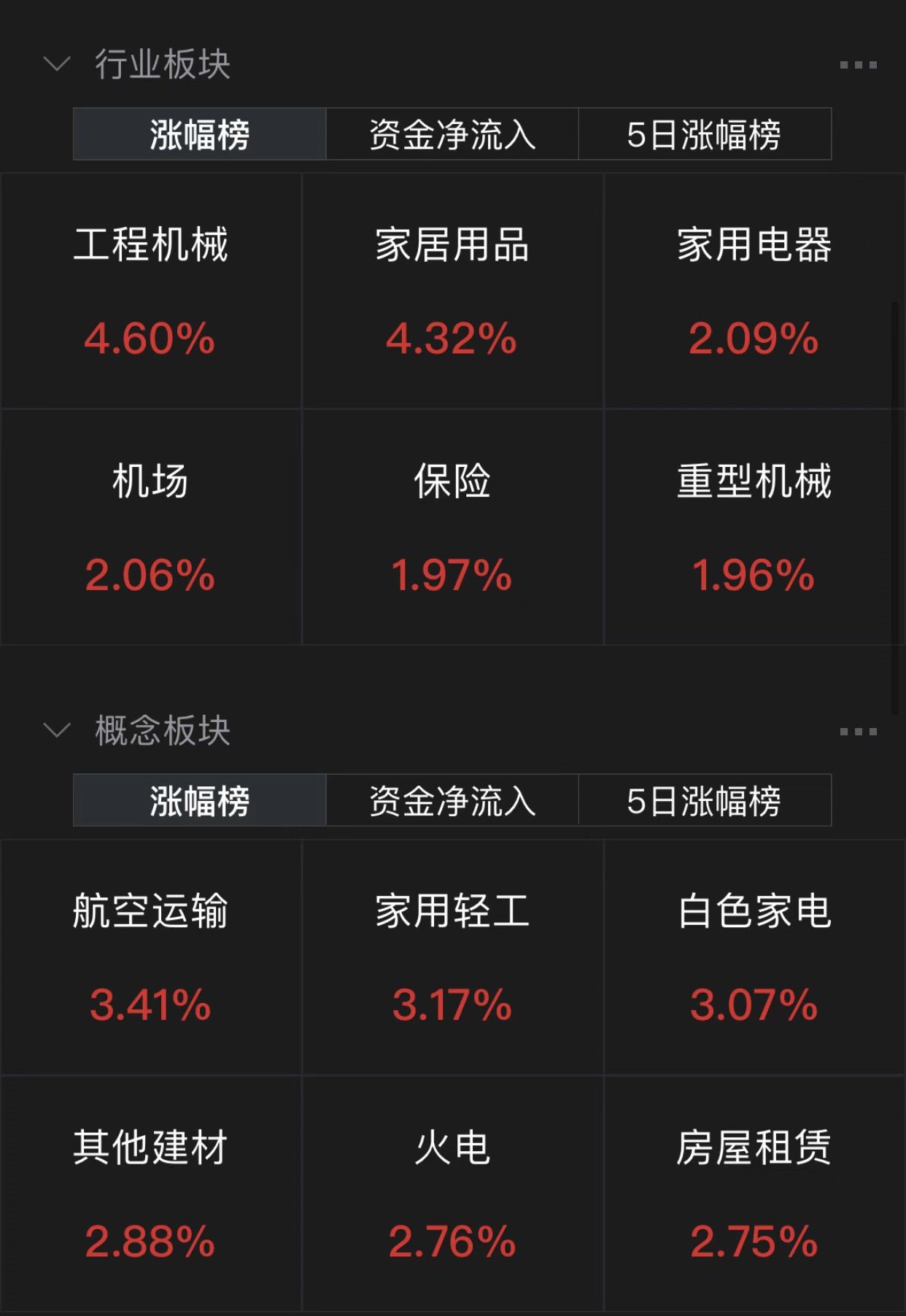Image resolution: width=906 pixels, height=1316 pixels.
Task: Collapse the 概念板块 section
Action: [x=57, y=730]
